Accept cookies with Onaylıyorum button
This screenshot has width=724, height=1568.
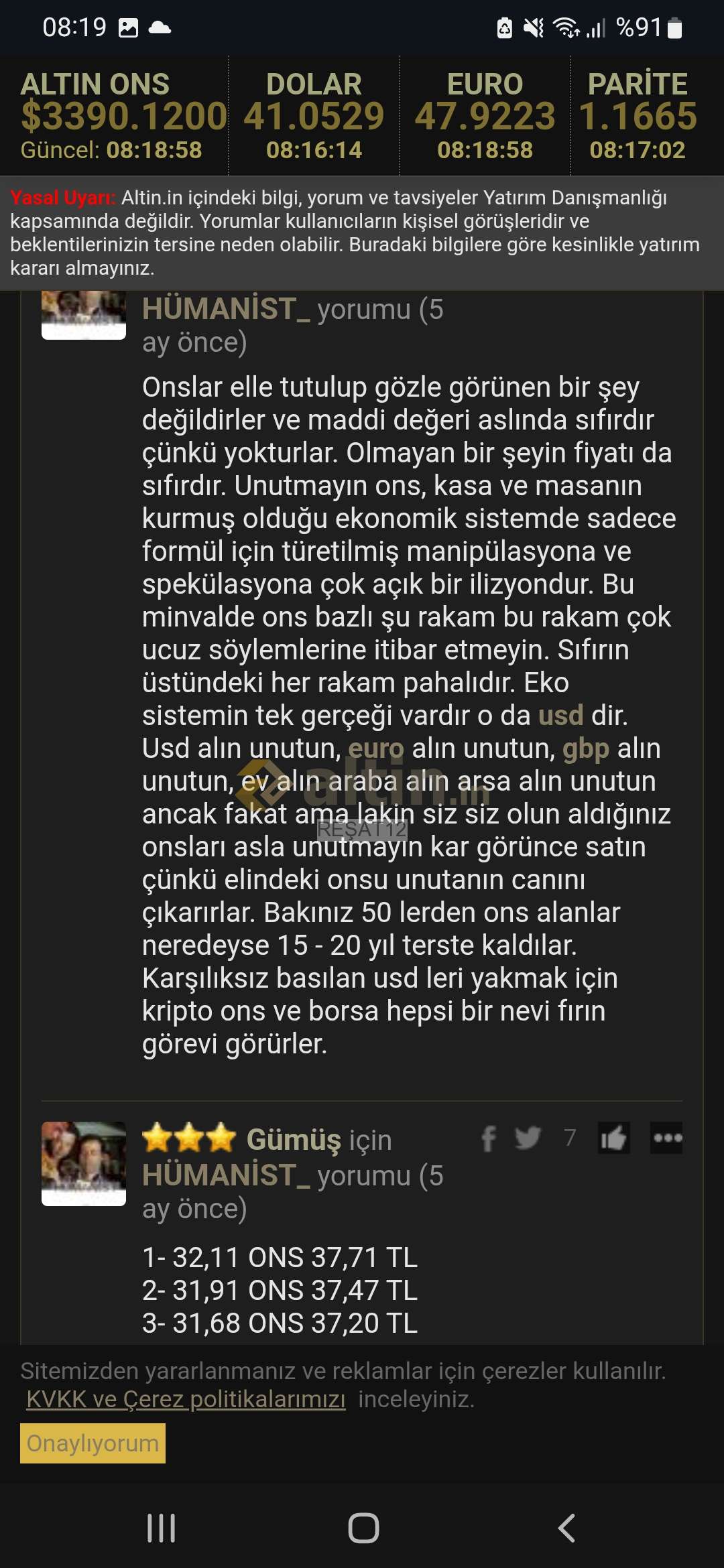point(93,1443)
